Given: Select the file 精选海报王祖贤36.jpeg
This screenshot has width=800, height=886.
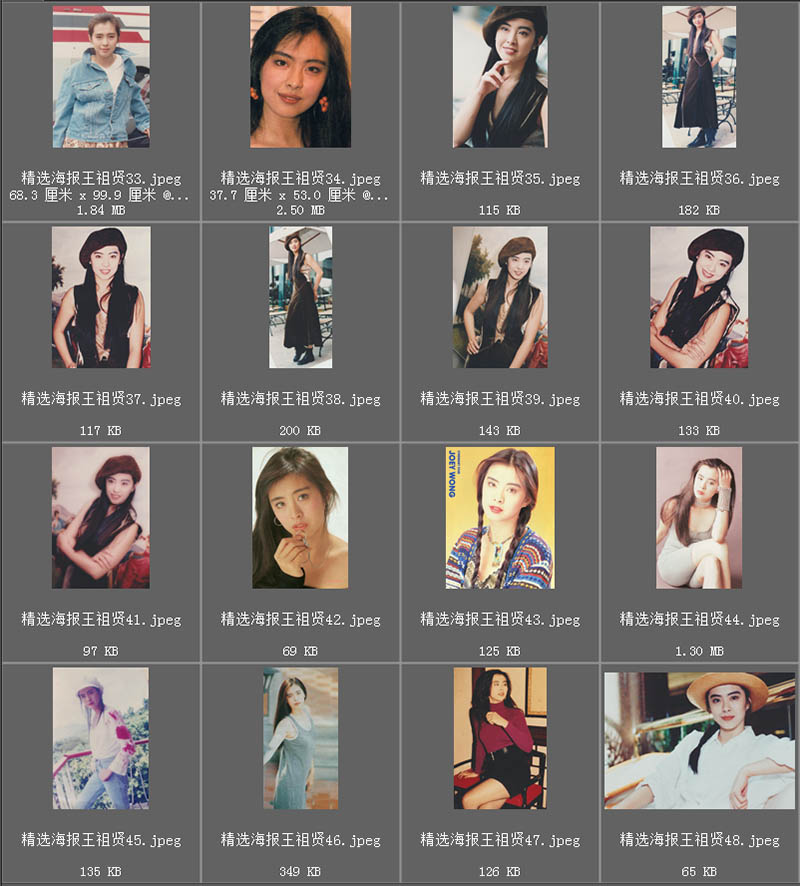Looking at the screenshot, I should click(699, 77).
